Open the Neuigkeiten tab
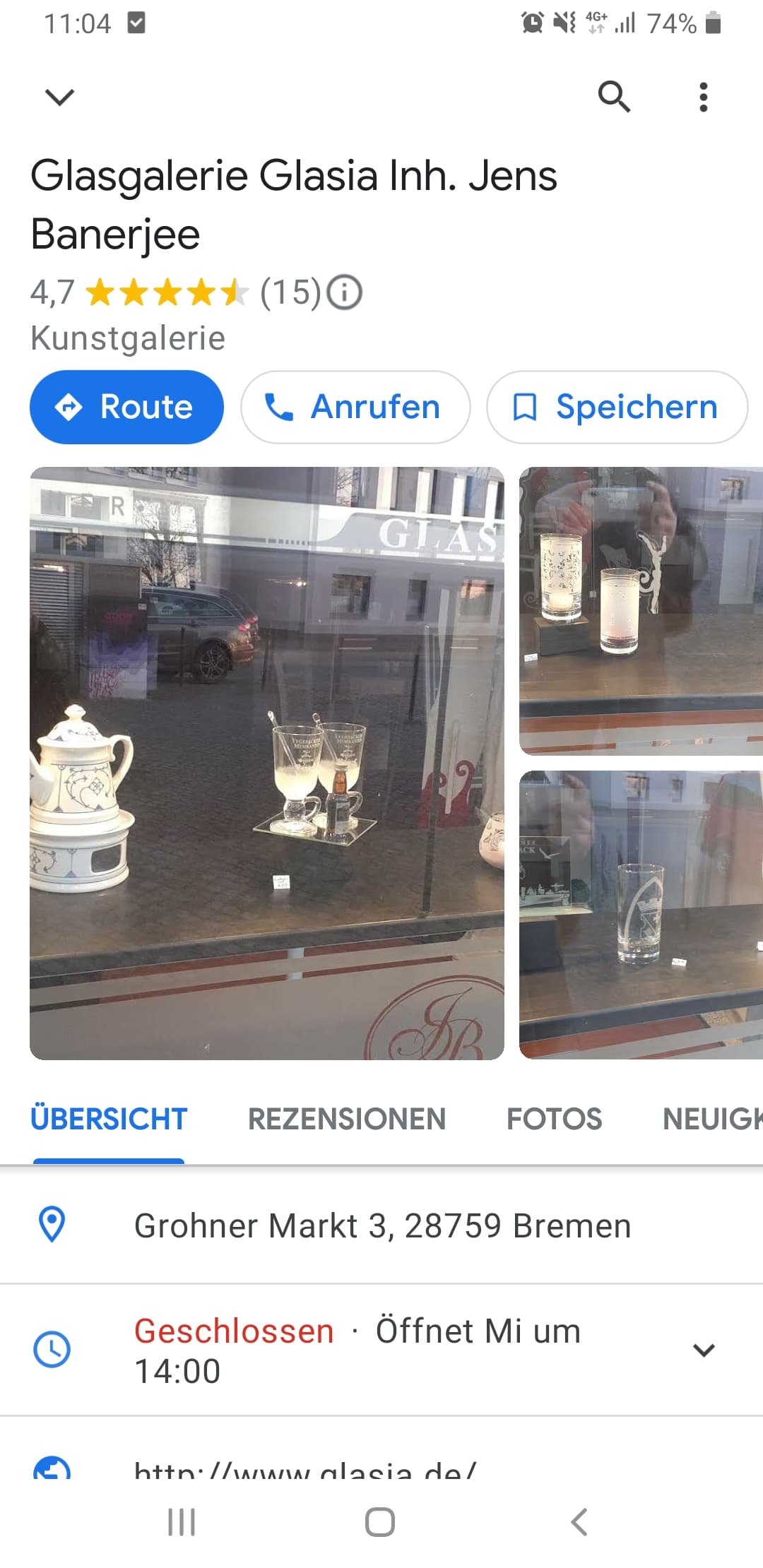 (712, 1119)
